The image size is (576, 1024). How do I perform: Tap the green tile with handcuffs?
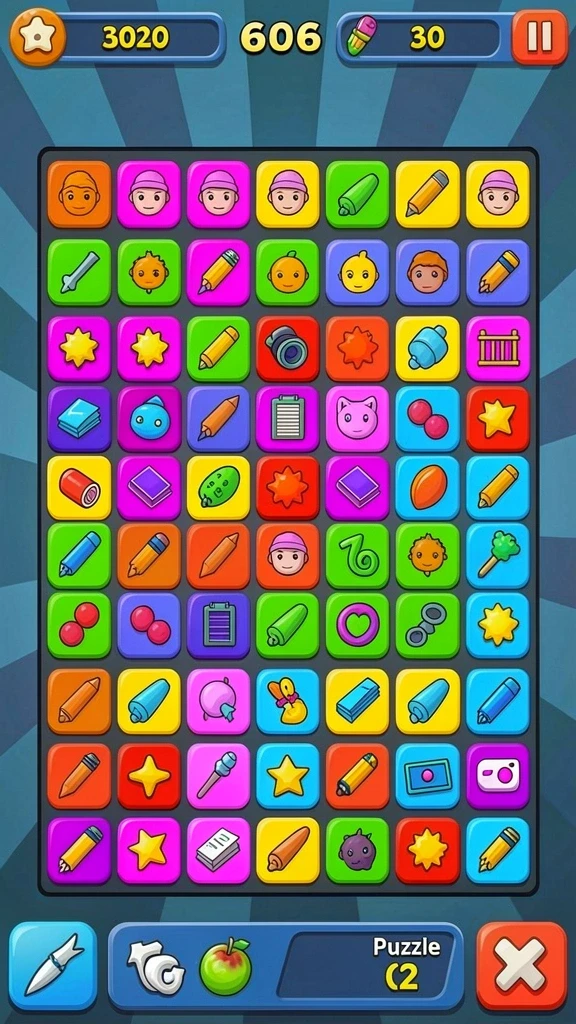point(428,626)
